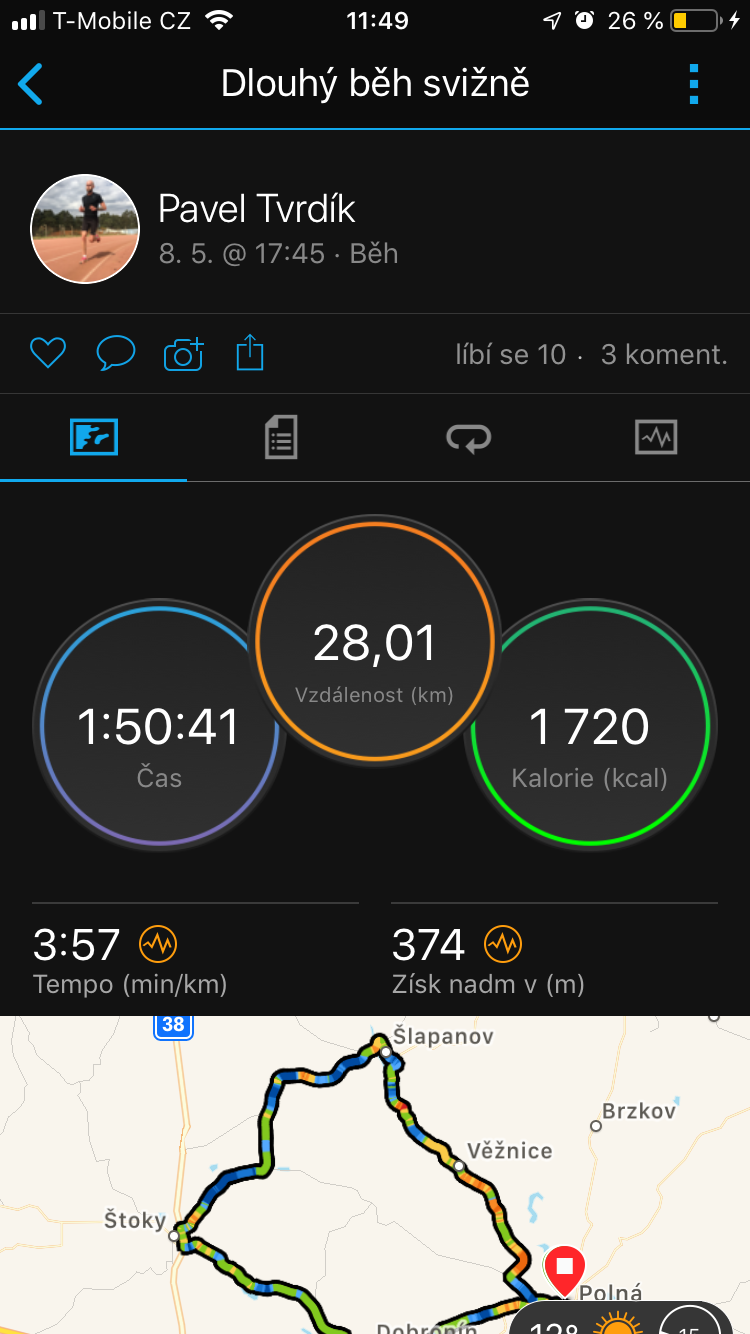Open Pavel Tvrdík's profile picture
750x1334 pixels.
85,229
